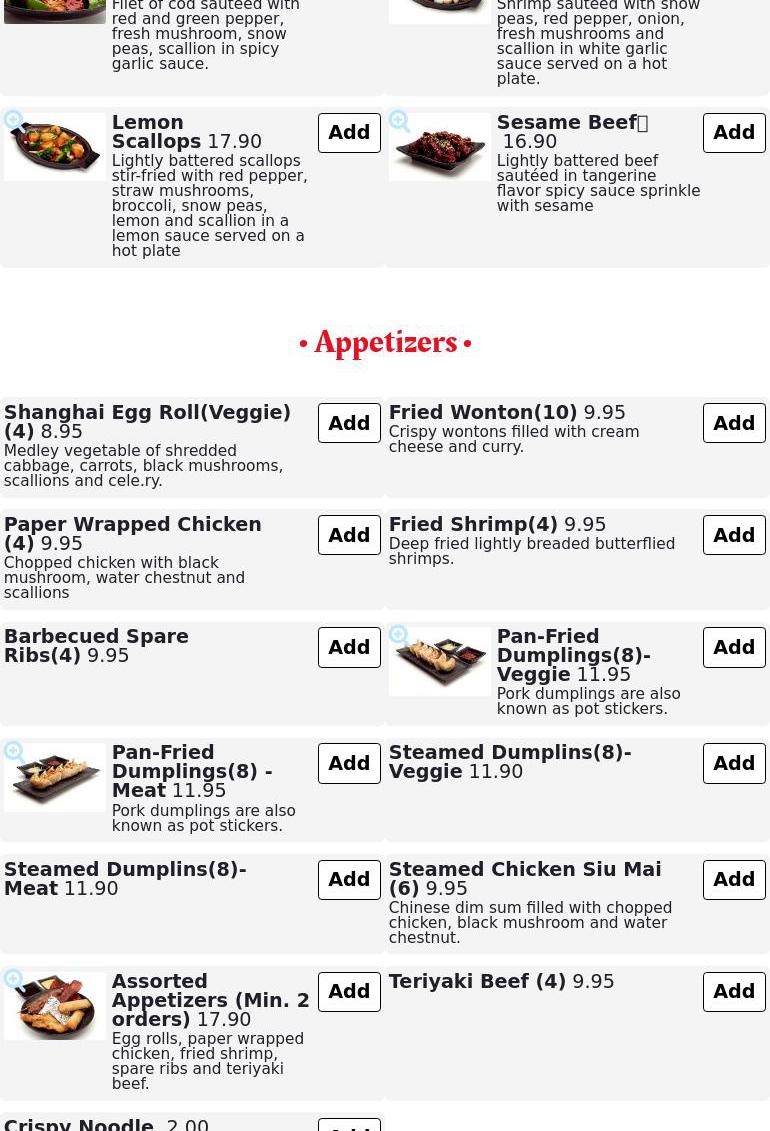Add Shanghai Egg Roll (Veggie) to order
The image size is (770, 1131).
click(x=349, y=423)
